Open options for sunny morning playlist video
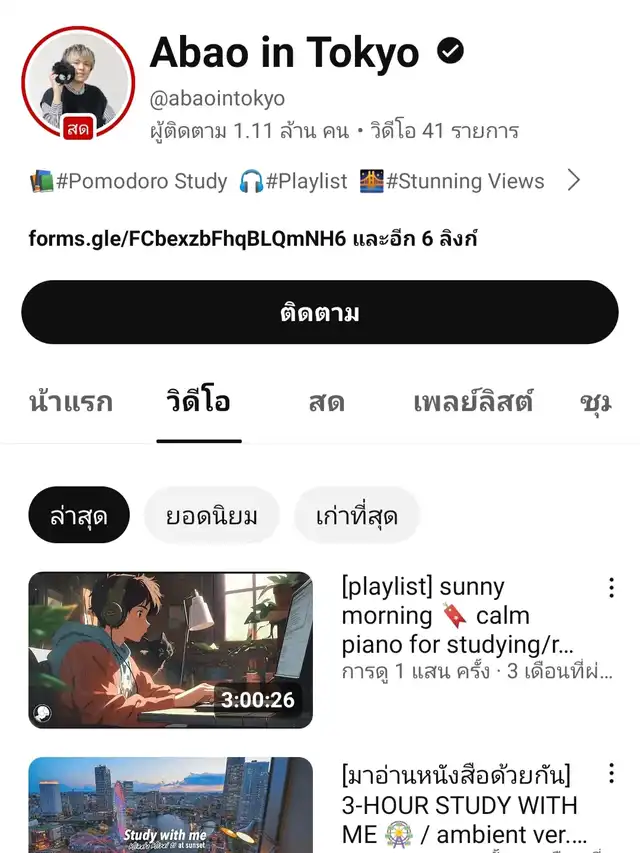The image size is (640, 853). click(x=611, y=588)
